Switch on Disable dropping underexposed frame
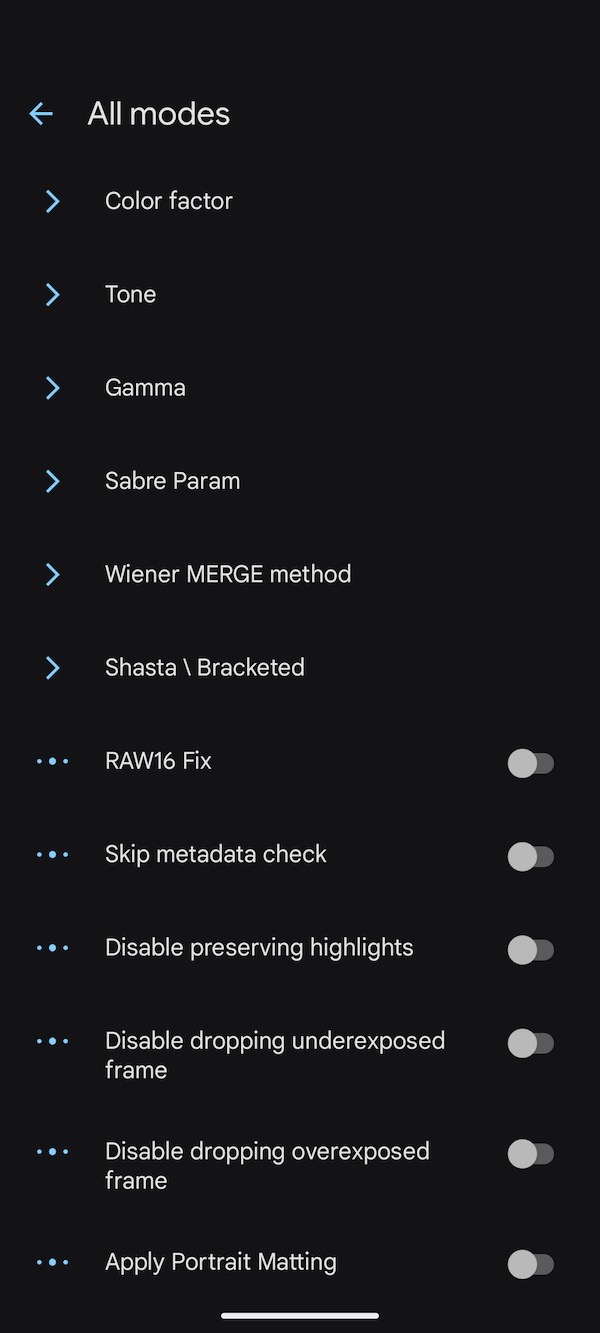The width and height of the screenshot is (600, 1333). coord(530,1044)
